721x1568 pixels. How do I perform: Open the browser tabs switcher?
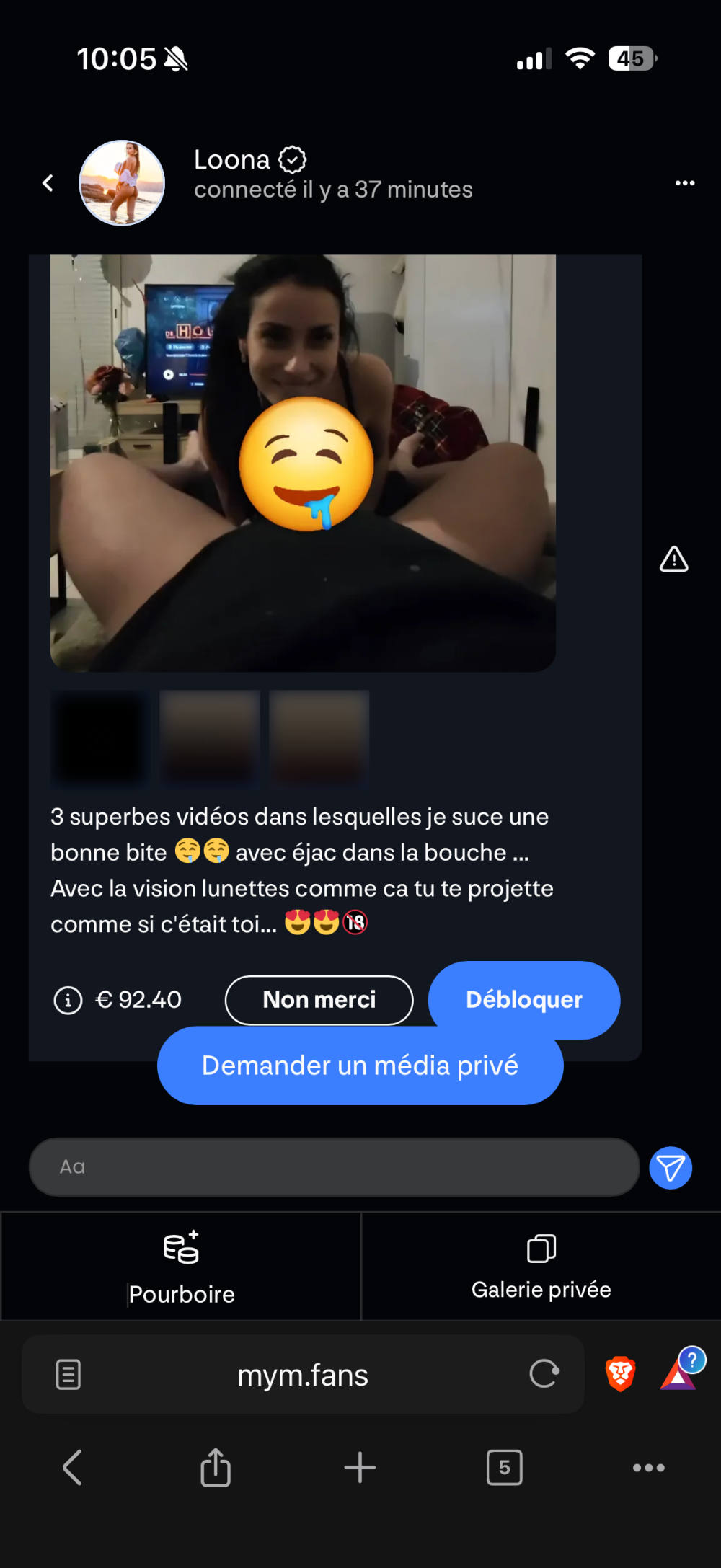point(504,1467)
